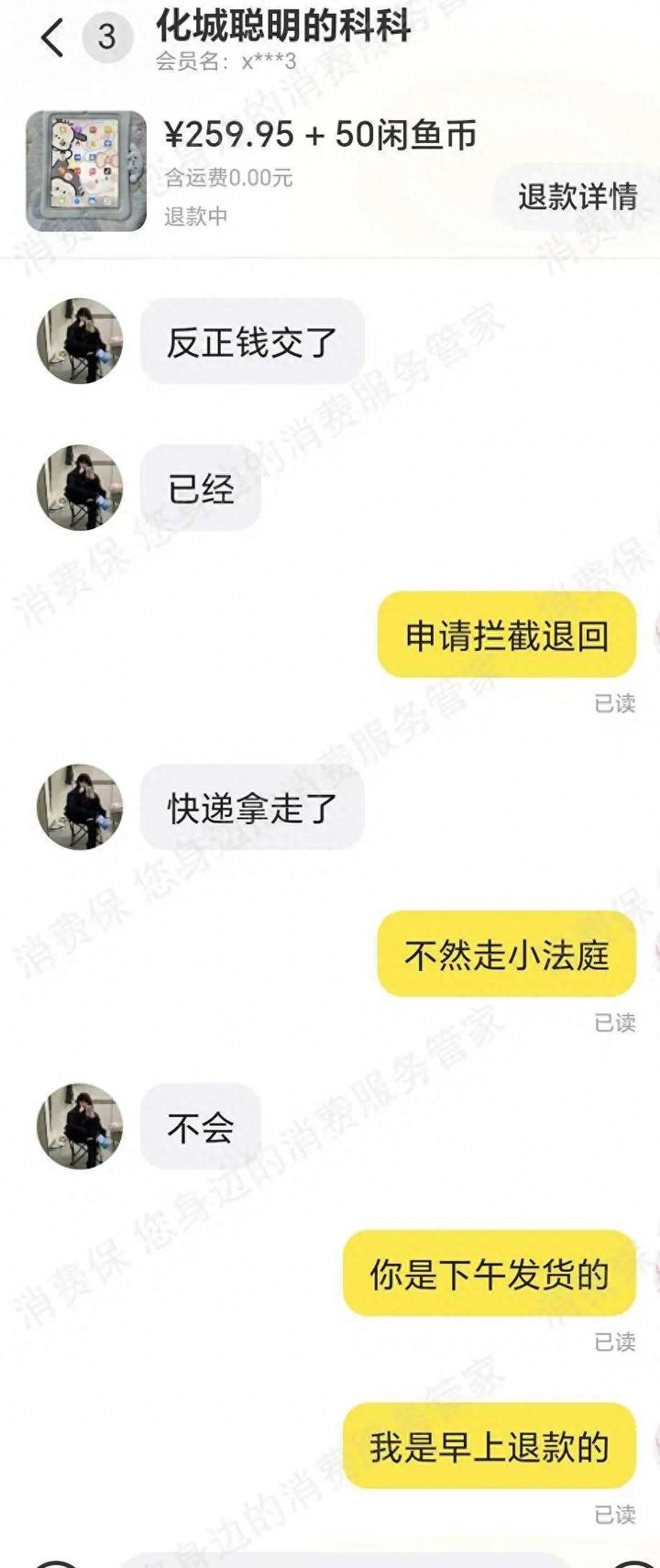Image resolution: width=660 pixels, height=1568 pixels.
Task: Open the chat title 化城聪明的科科
Action: click(283, 26)
